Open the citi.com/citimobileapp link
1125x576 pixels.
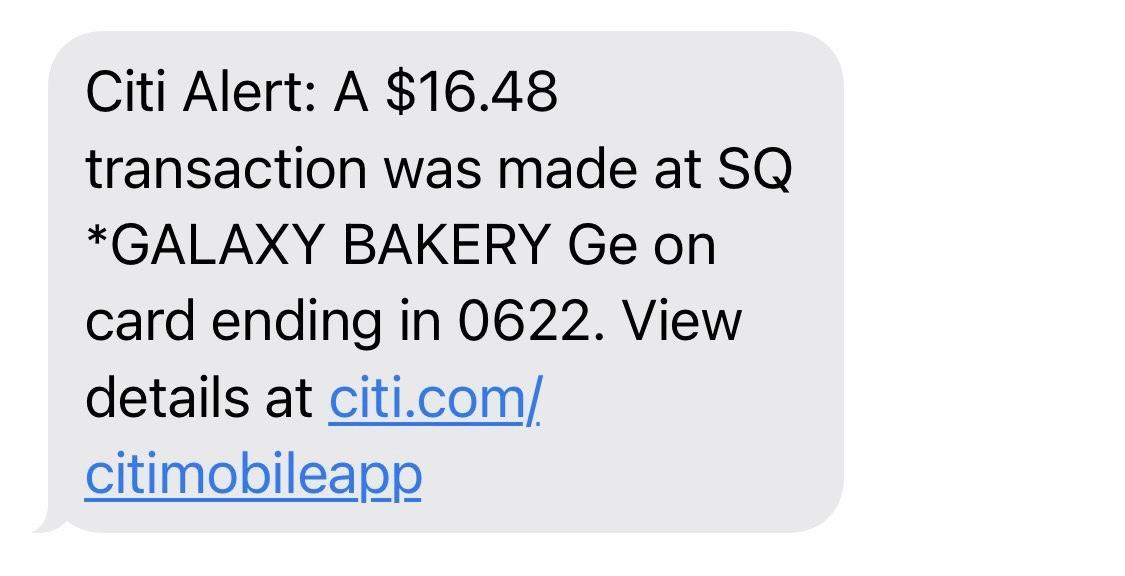(434, 401)
